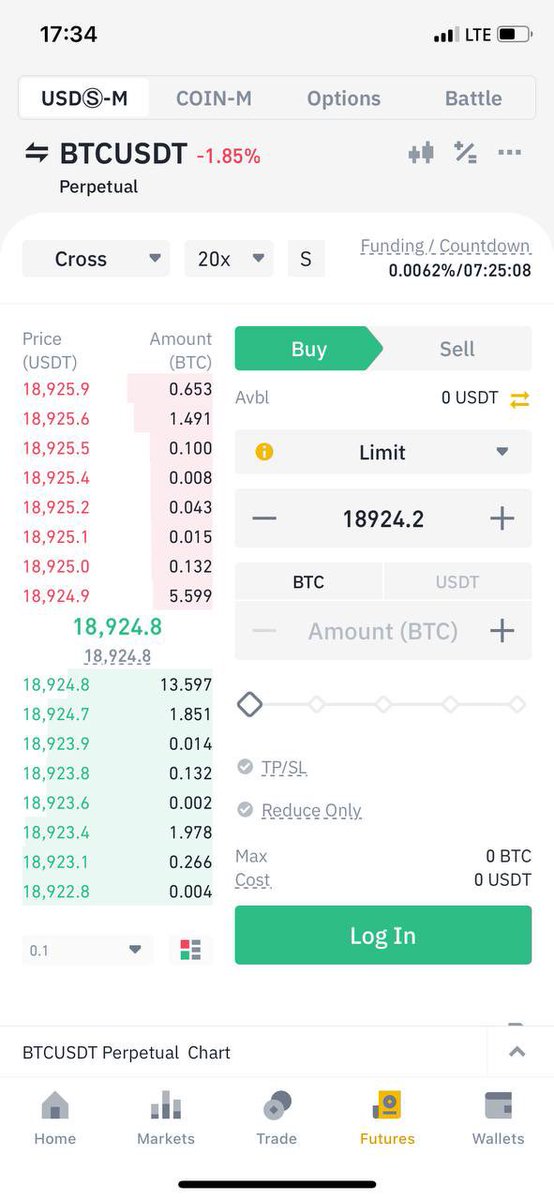Switch to the COIN-M tab
This screenshot has width=554, height=1200.
213,98
